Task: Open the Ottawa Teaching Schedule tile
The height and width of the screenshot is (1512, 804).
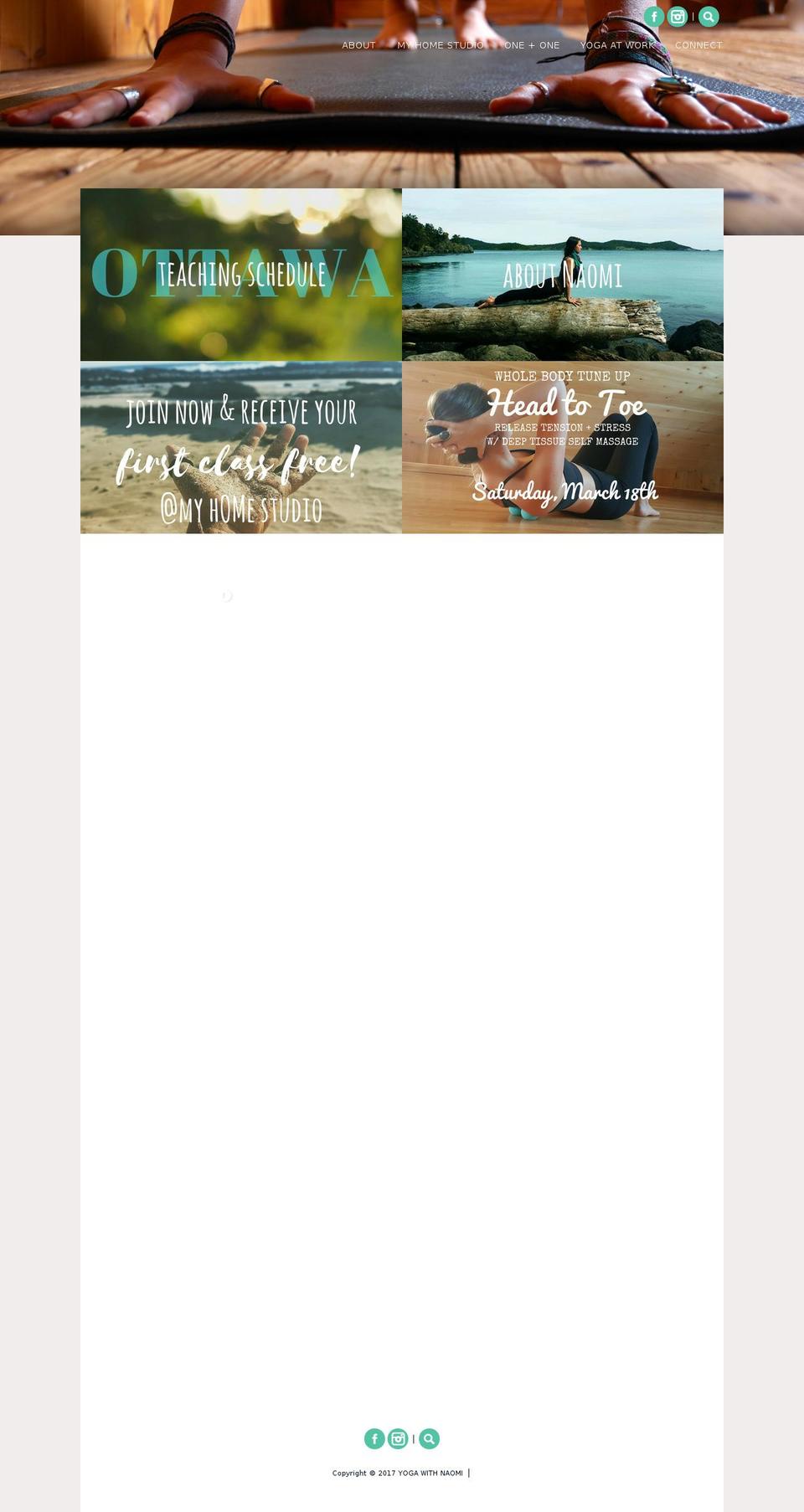Action: click(x=240, y=275)
